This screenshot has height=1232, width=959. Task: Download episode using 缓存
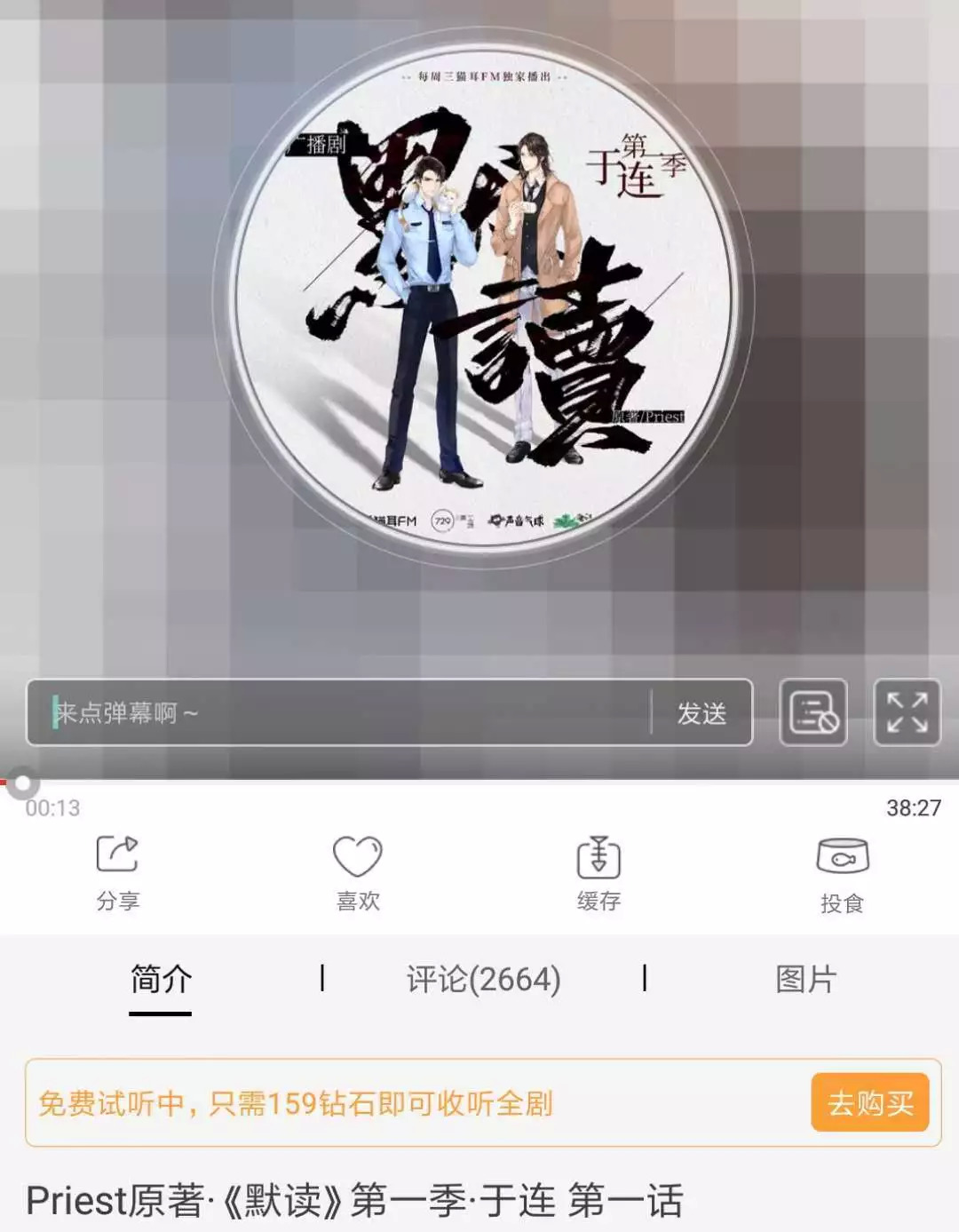point(598,872)
